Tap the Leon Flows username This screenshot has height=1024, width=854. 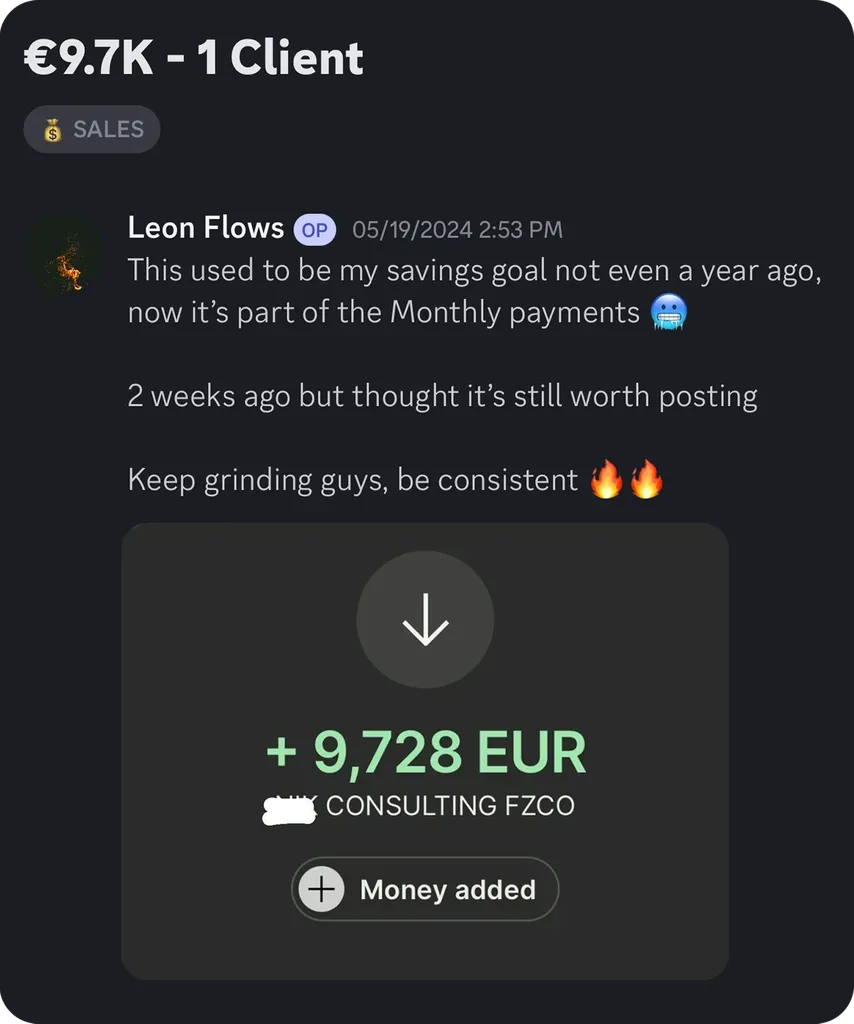coord(206,228)
